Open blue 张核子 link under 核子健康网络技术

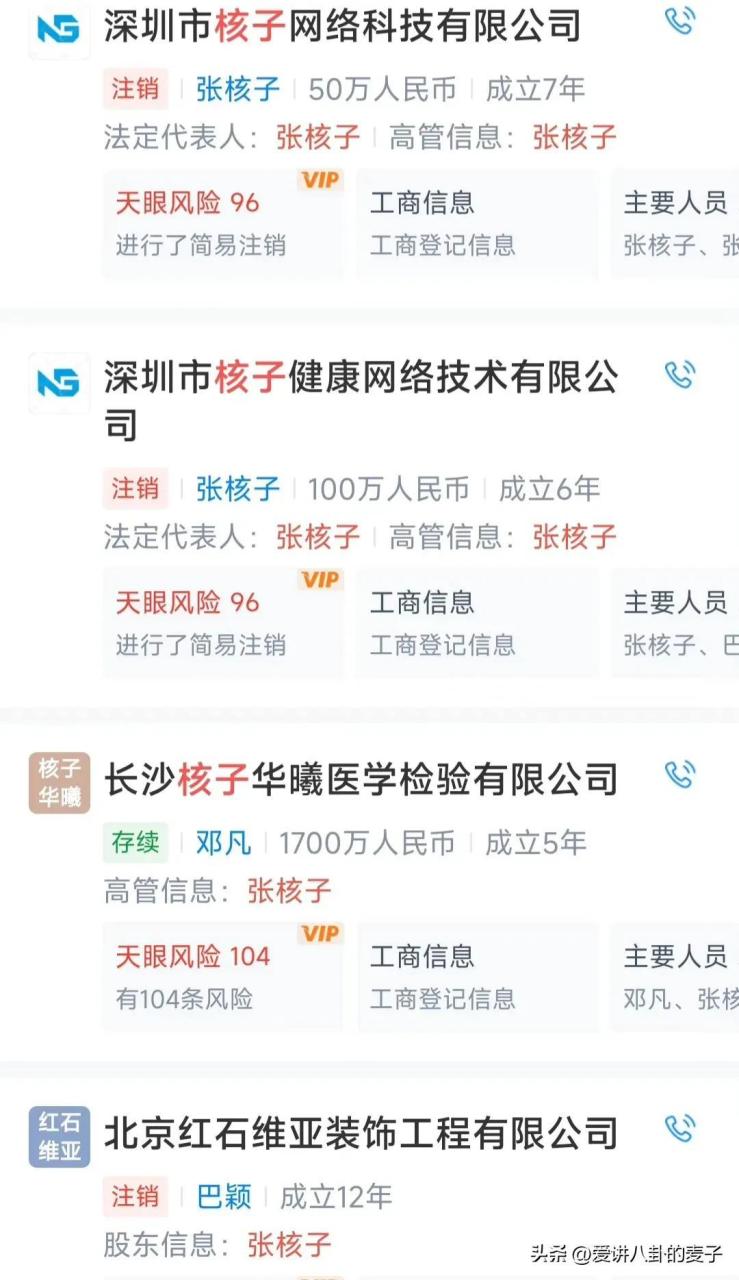click(x=238, y=489)
